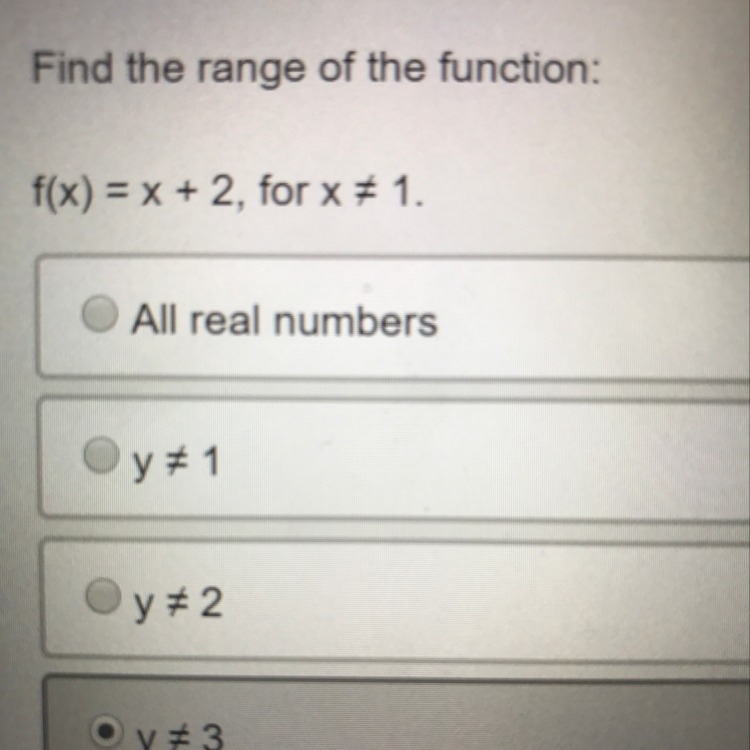Select the 'All real numbers' answer
750x750 pixels.
coord(101,317)
